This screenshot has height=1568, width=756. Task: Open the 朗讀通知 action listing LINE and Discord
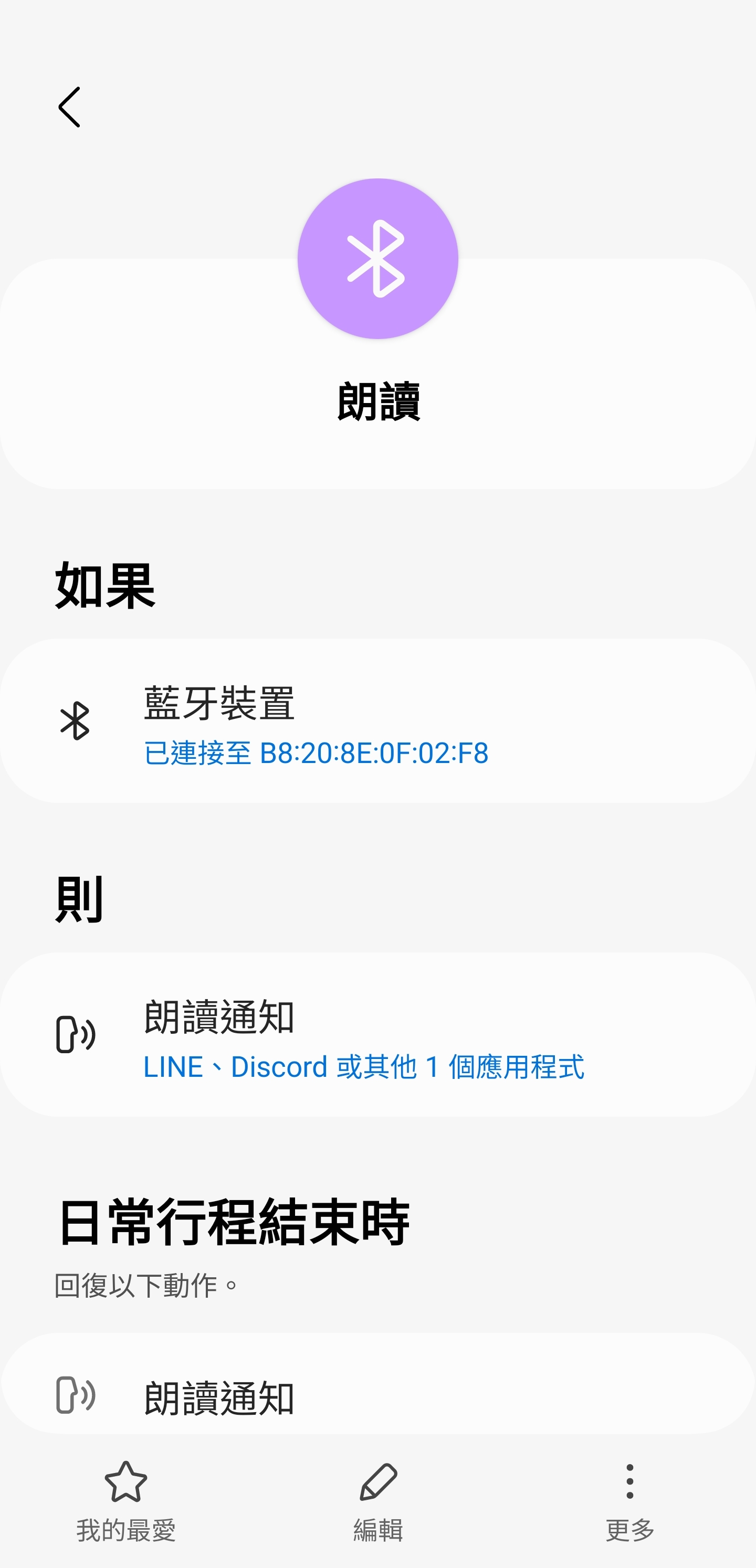click(377, 1034)
